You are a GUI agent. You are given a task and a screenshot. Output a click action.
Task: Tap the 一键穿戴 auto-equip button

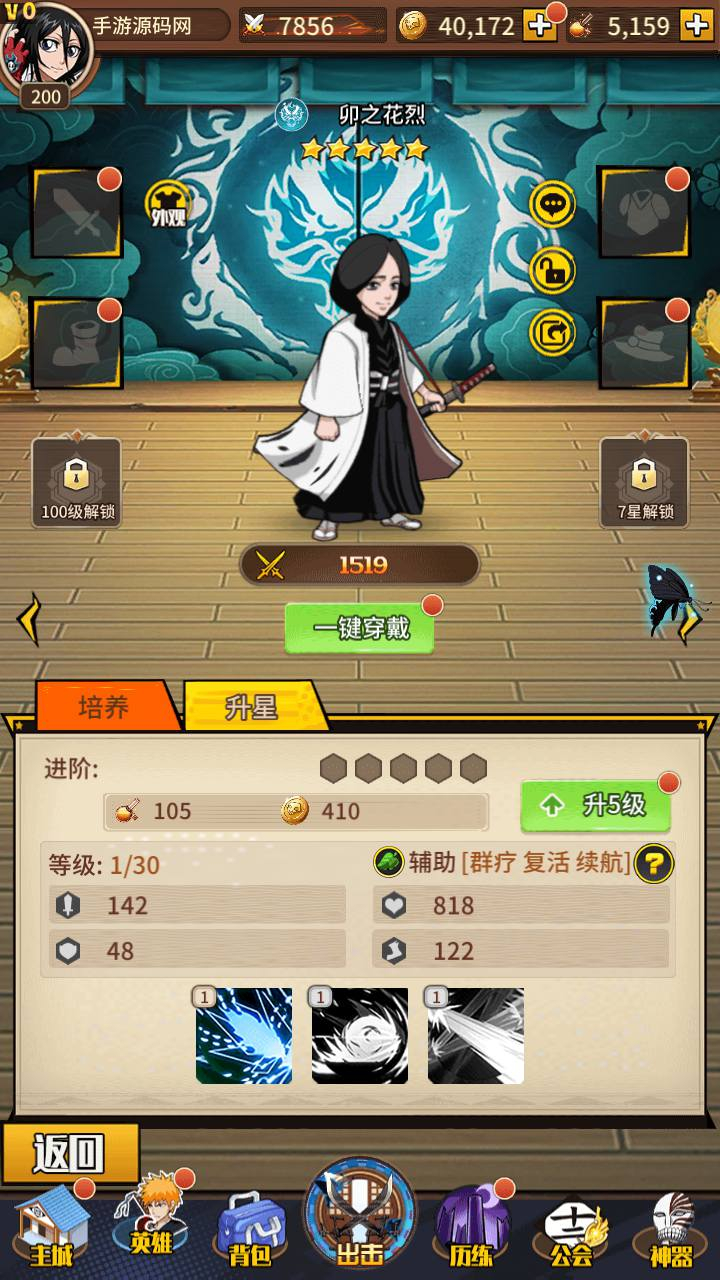[360, 628]
